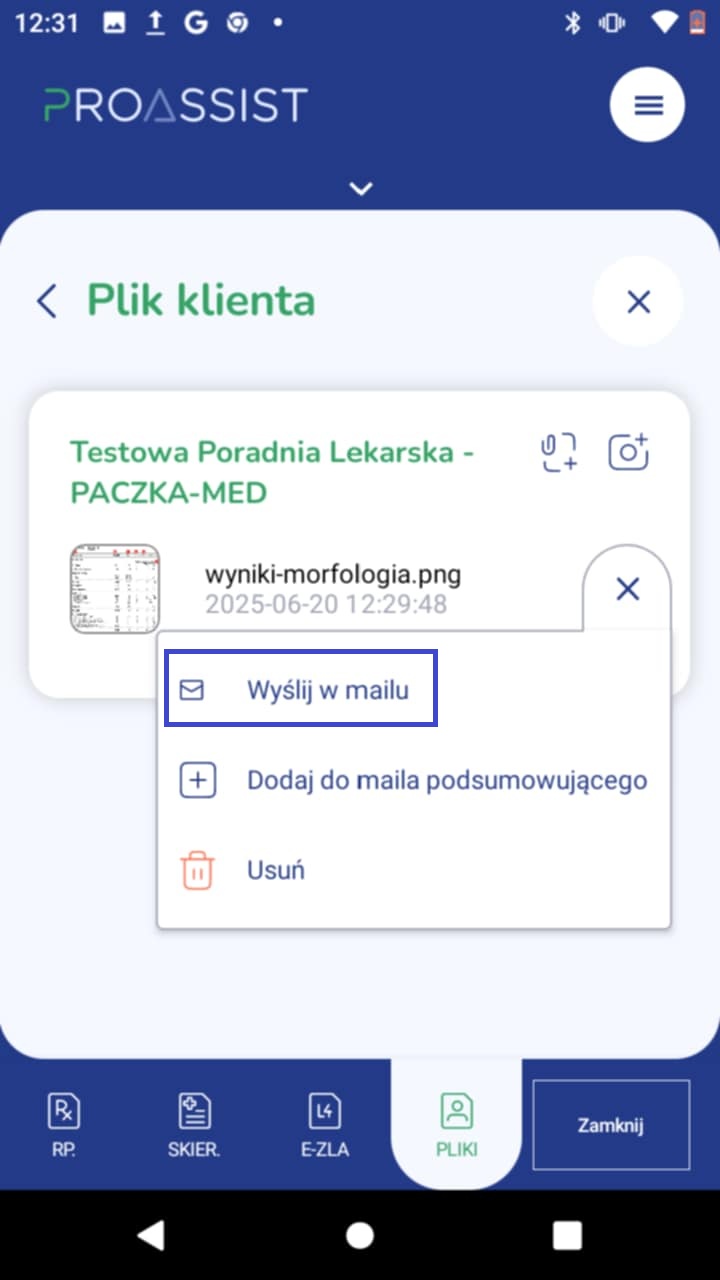720x1280 pixels.
Task: Switch to the SKIER. tab
Action: 194,1125
